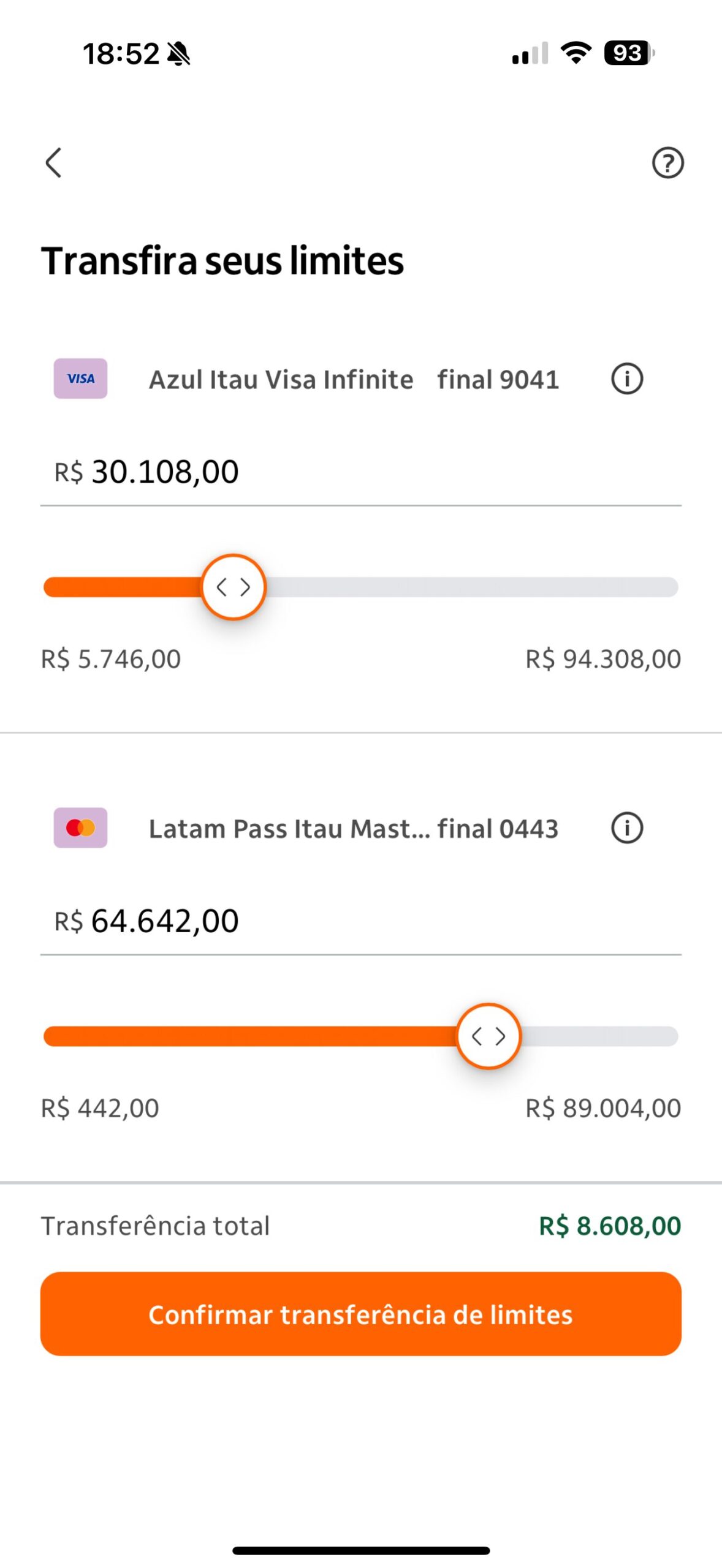Go back using the top-left arrow

pyautogui.click(x=54, y=163)
